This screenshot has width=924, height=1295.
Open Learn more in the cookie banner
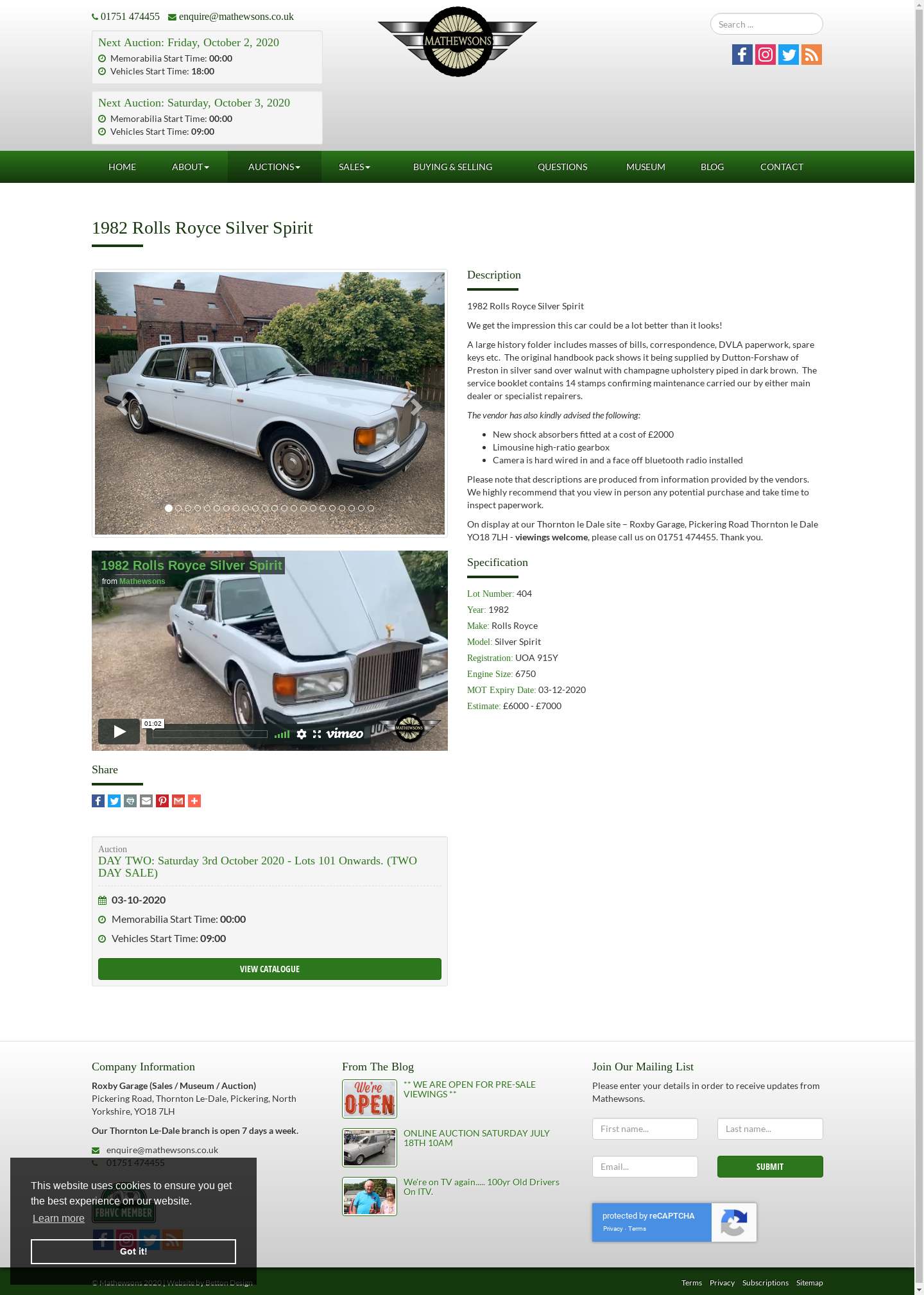[x=58, y=1219]
